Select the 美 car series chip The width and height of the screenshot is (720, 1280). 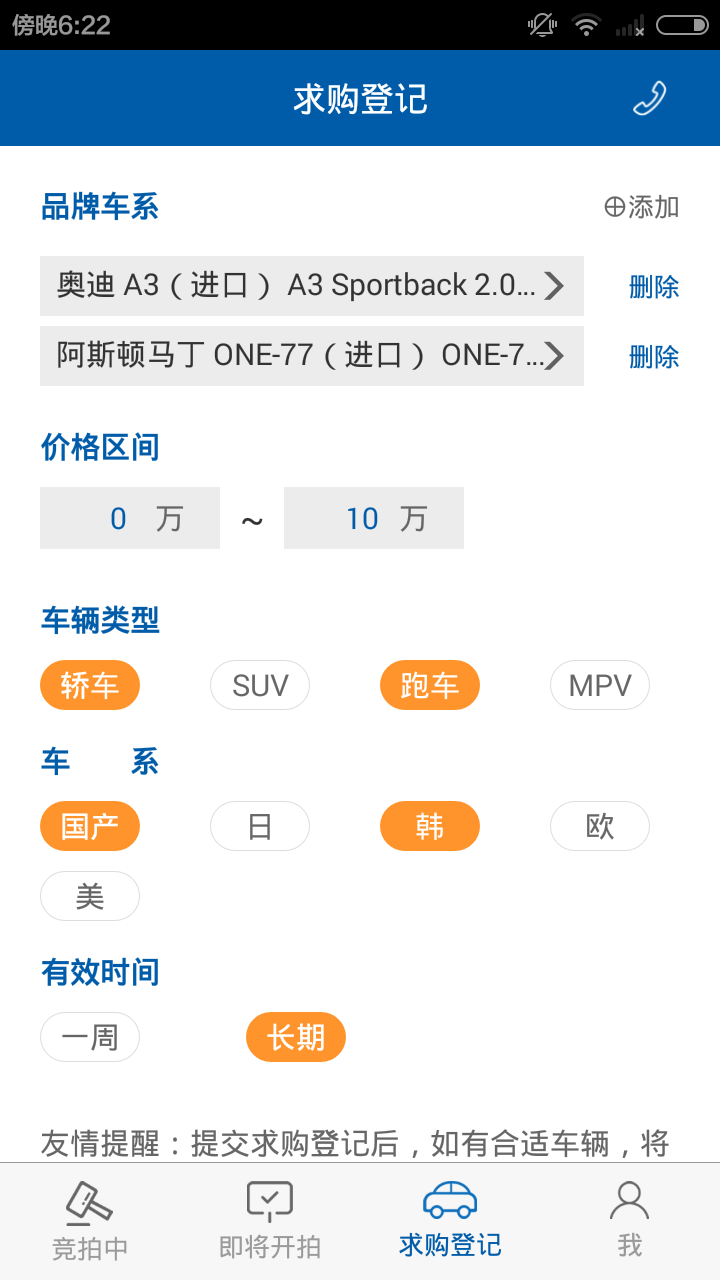coord(90,897)
